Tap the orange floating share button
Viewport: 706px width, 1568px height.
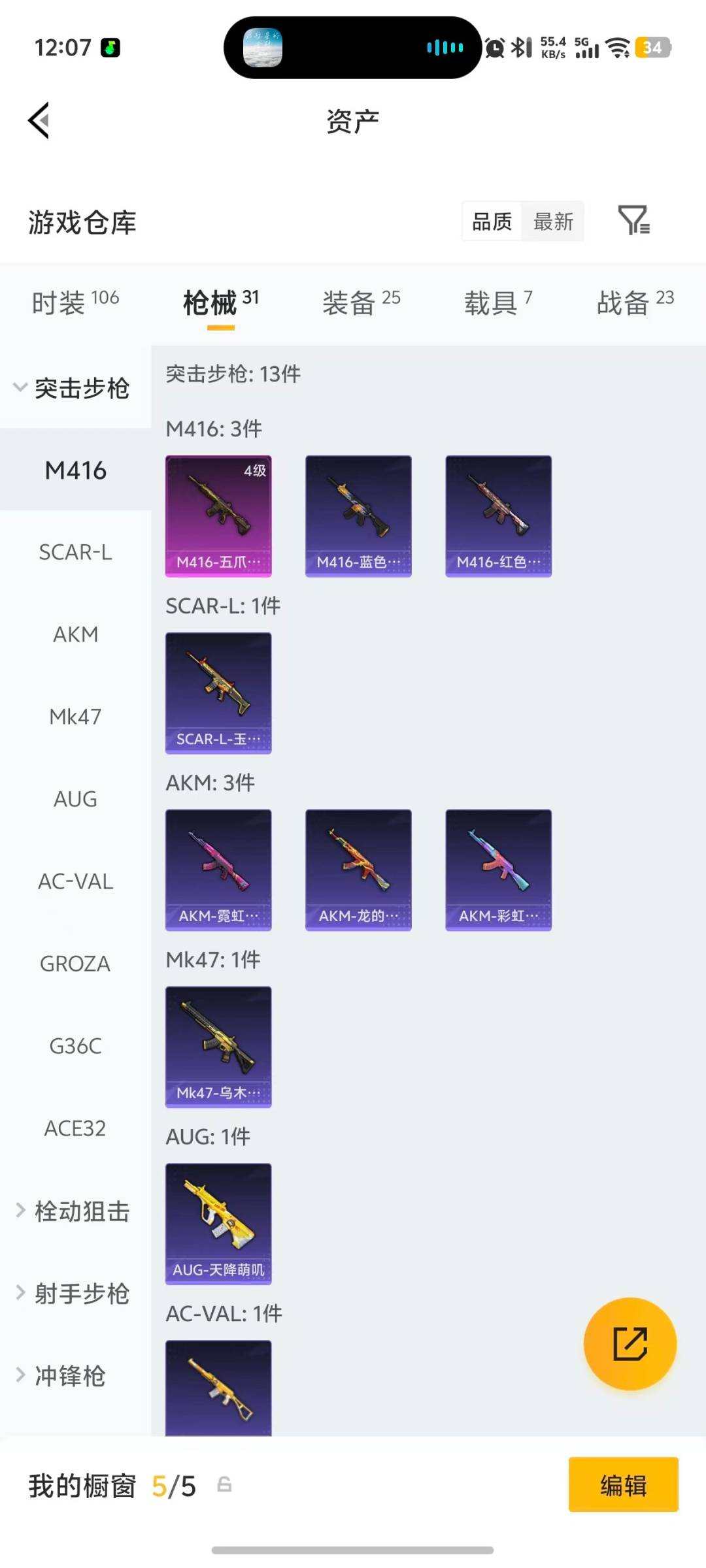630,1344
